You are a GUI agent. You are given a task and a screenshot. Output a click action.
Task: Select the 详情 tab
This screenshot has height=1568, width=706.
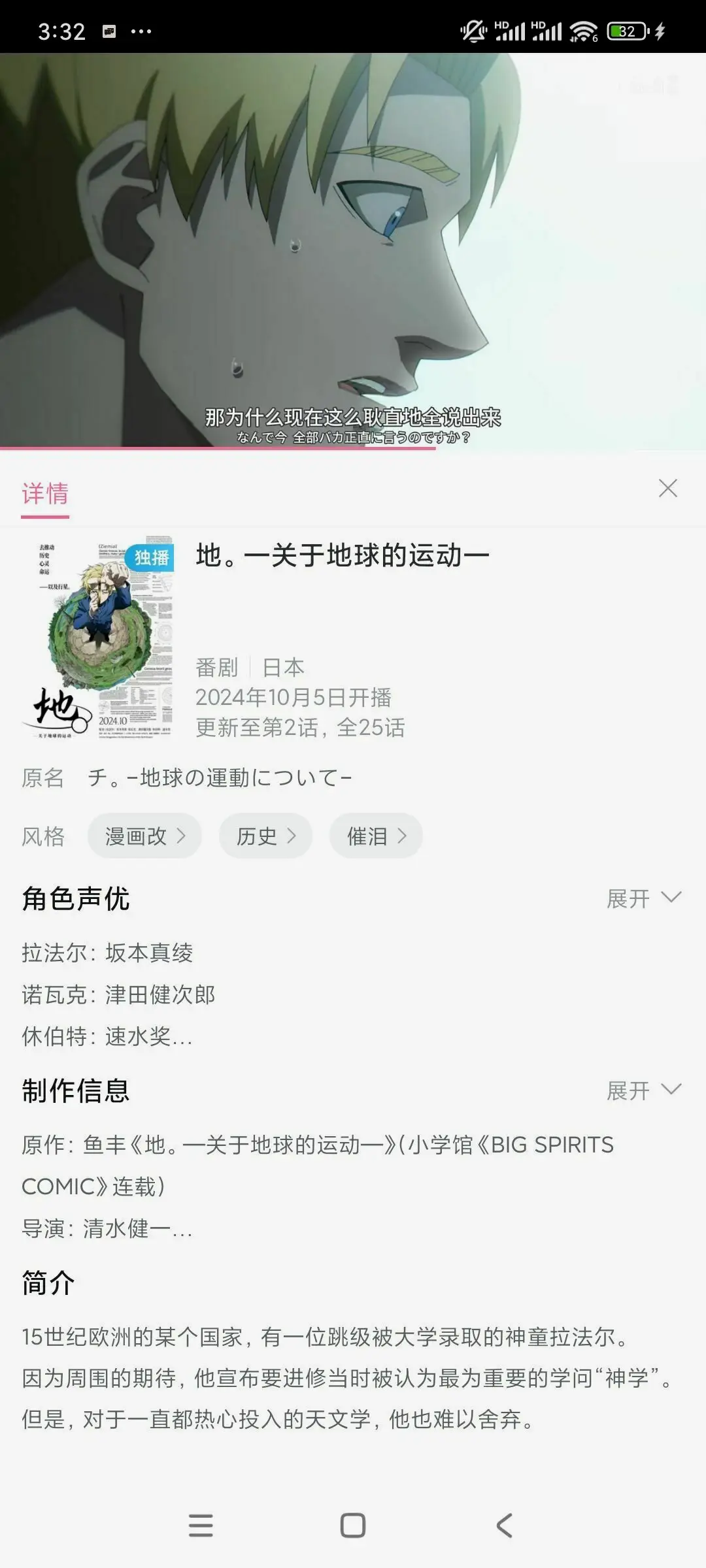(45, 493)
